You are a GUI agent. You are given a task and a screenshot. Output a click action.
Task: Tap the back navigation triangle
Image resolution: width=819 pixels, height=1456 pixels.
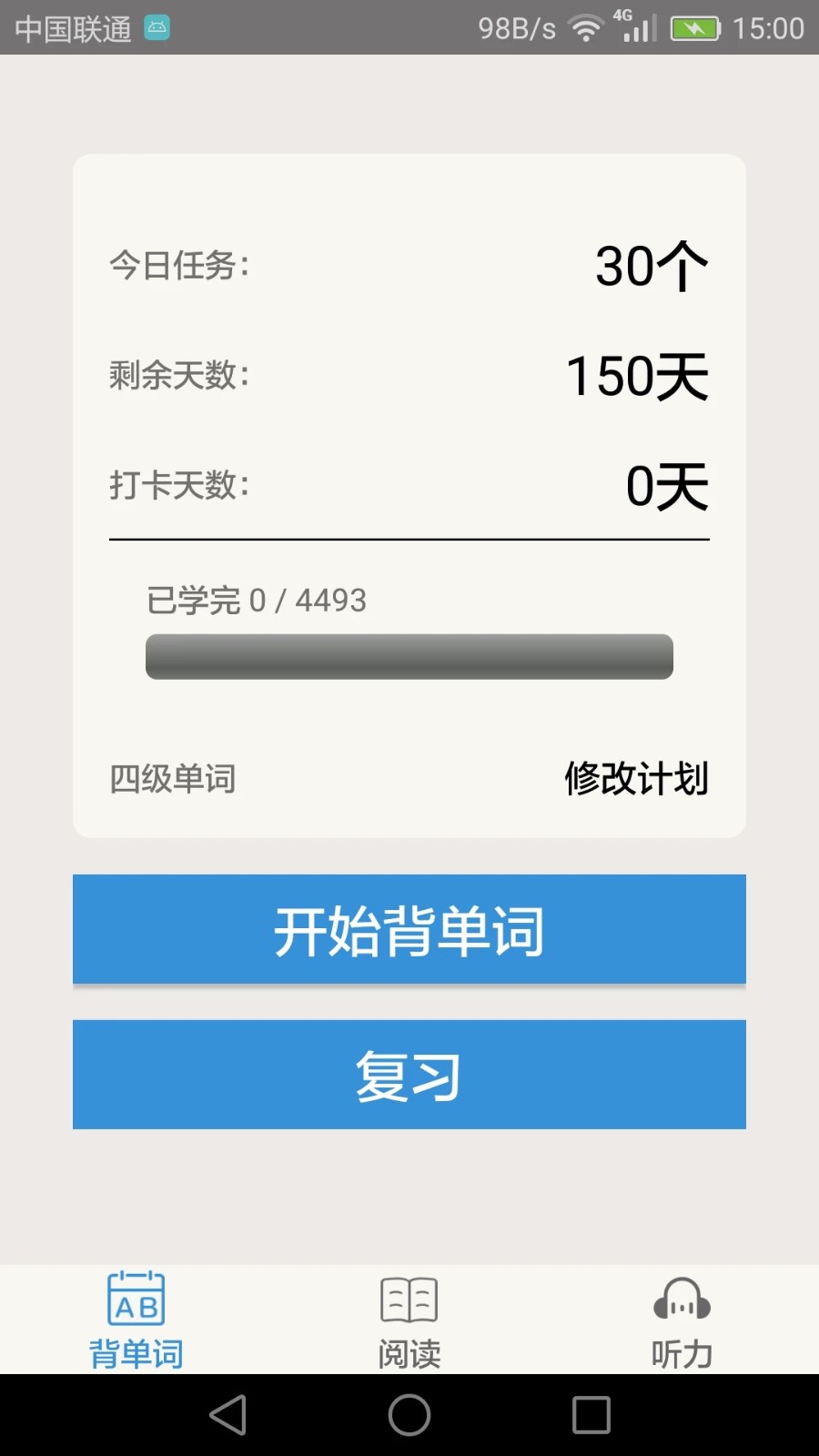point(227,1415)
